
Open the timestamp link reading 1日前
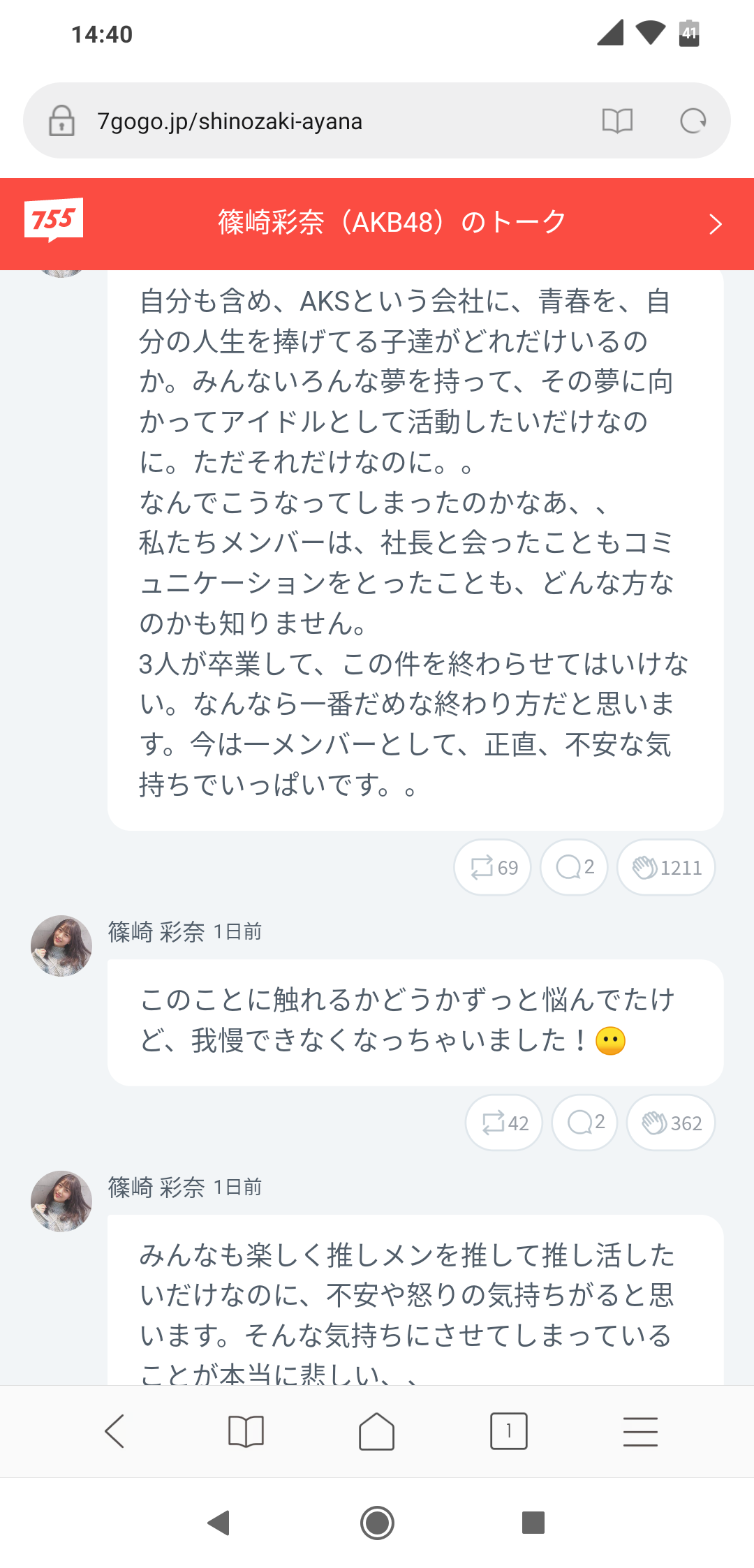(237, 931)
